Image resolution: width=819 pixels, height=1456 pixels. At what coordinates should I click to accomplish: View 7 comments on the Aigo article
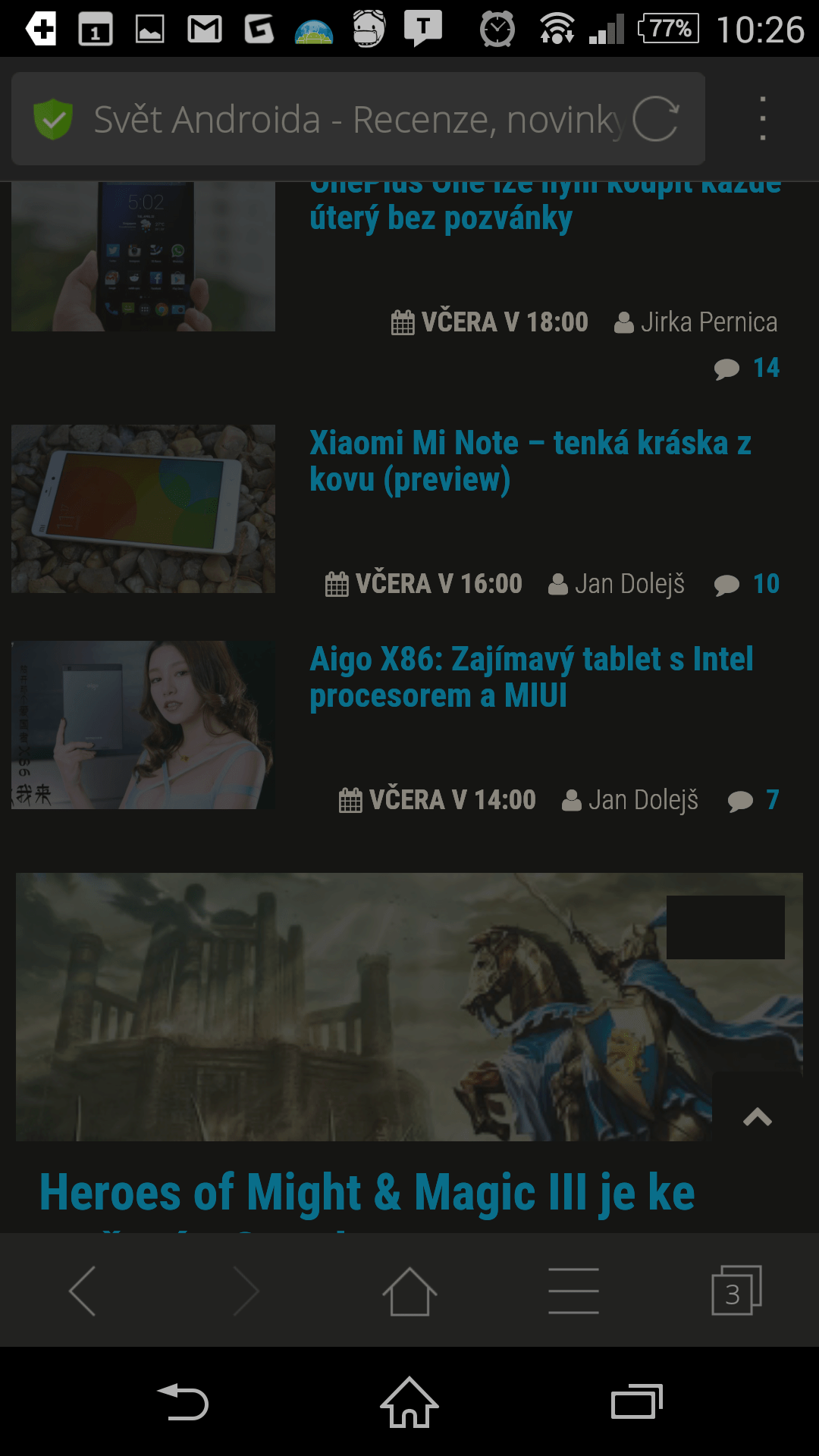click(753, 800)
